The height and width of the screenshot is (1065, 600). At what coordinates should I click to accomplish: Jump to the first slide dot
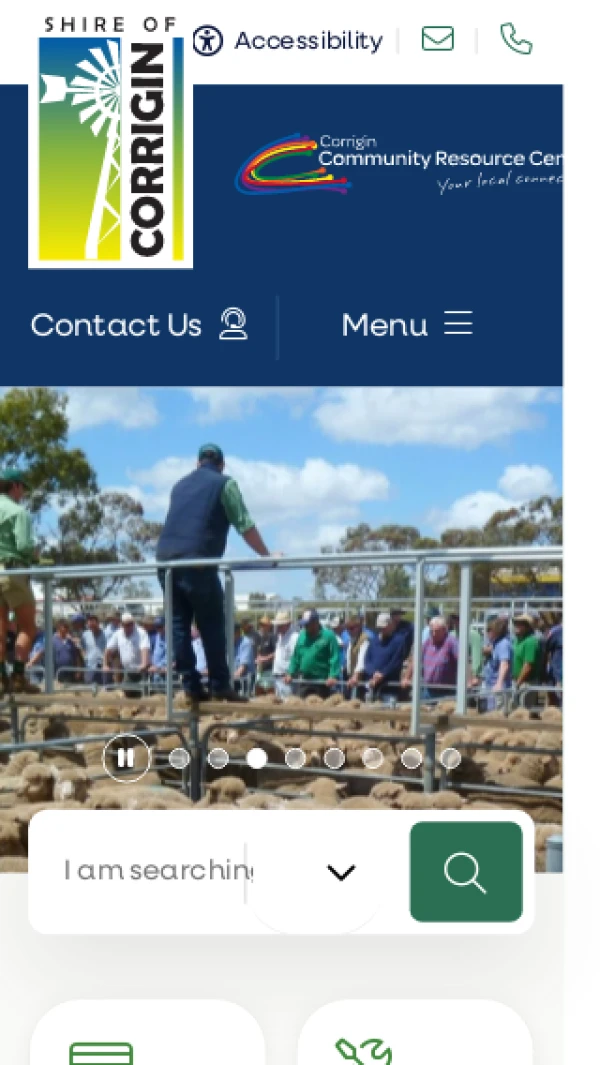179,758
